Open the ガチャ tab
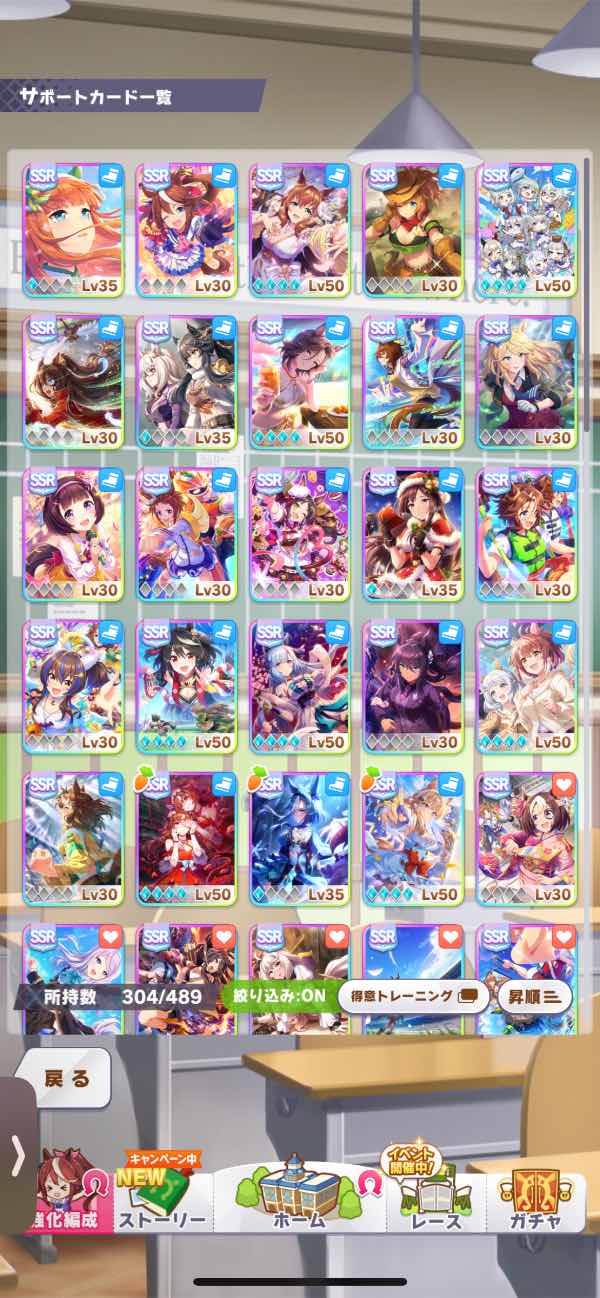The height and width of the screenshot is (1298, 600). [535, 1194]
